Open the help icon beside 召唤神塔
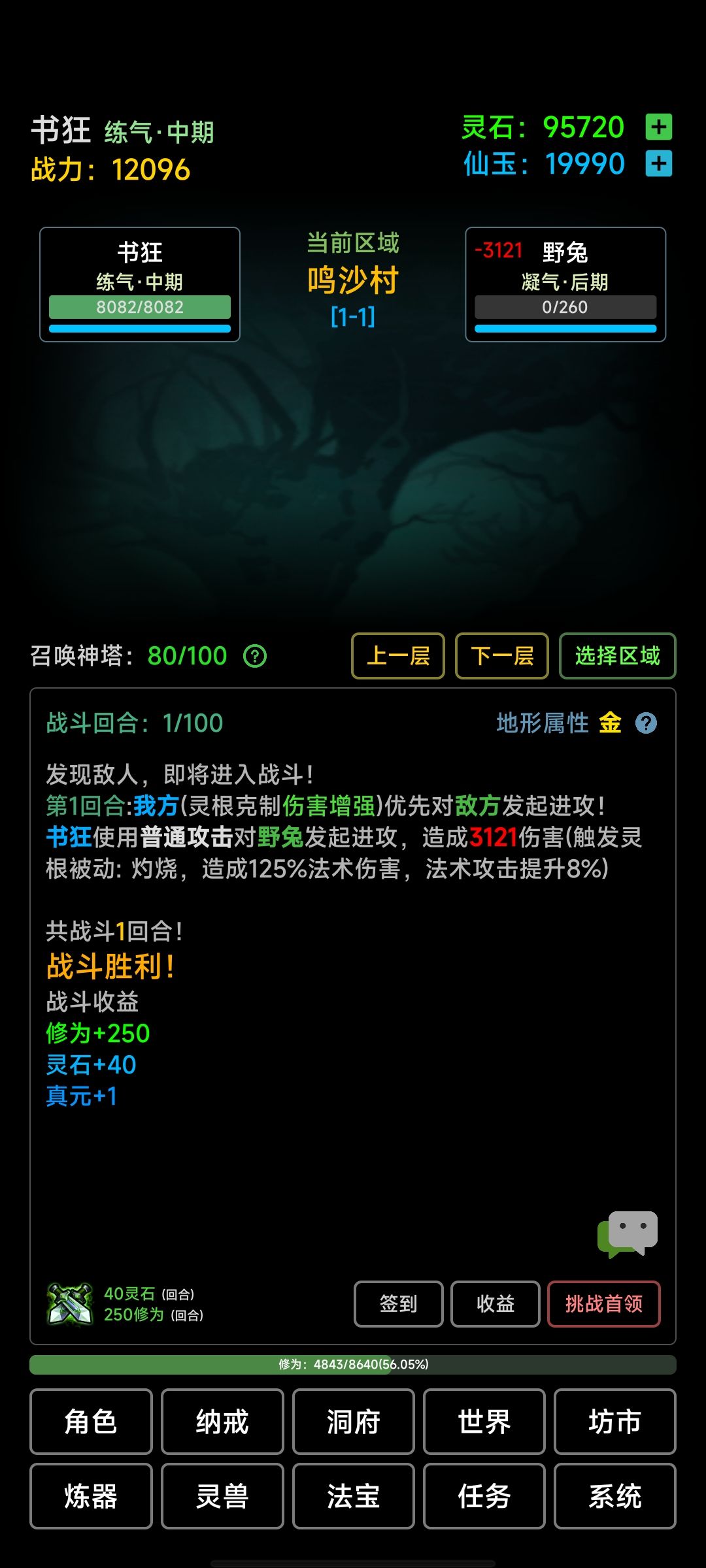706x1568 pixels. tap(255, 656)
